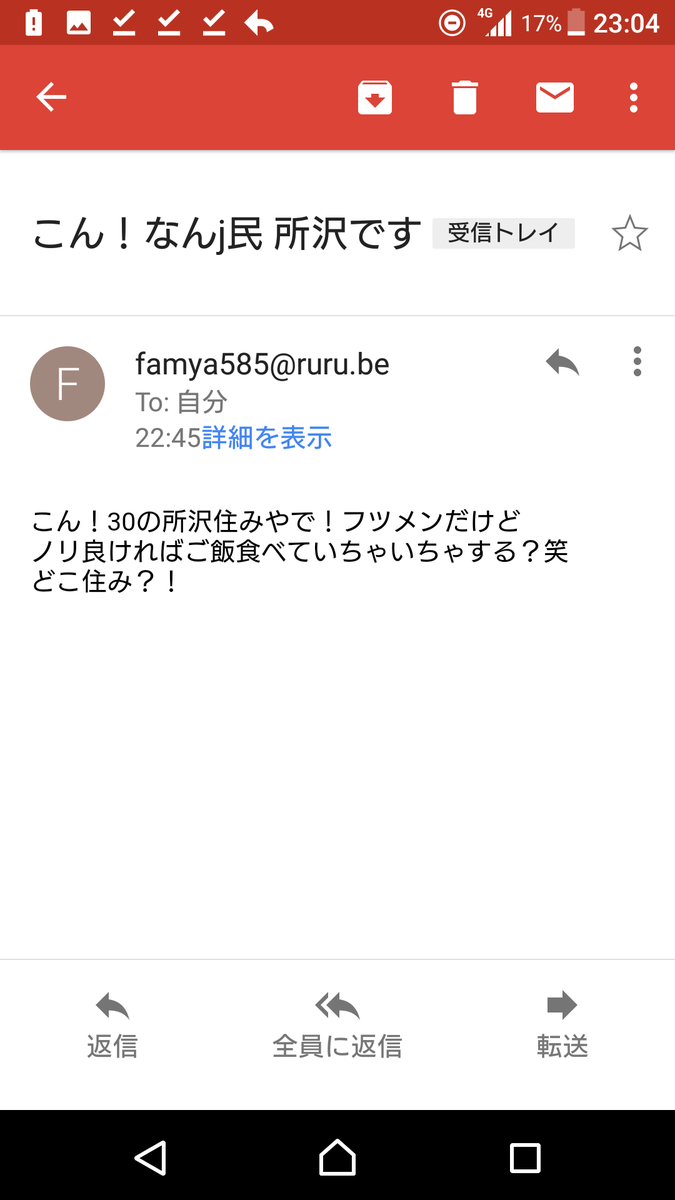The height and width of the screenshot is (1200, 675).
Task: Go back to the inbox list
Action: click(51, 97)
